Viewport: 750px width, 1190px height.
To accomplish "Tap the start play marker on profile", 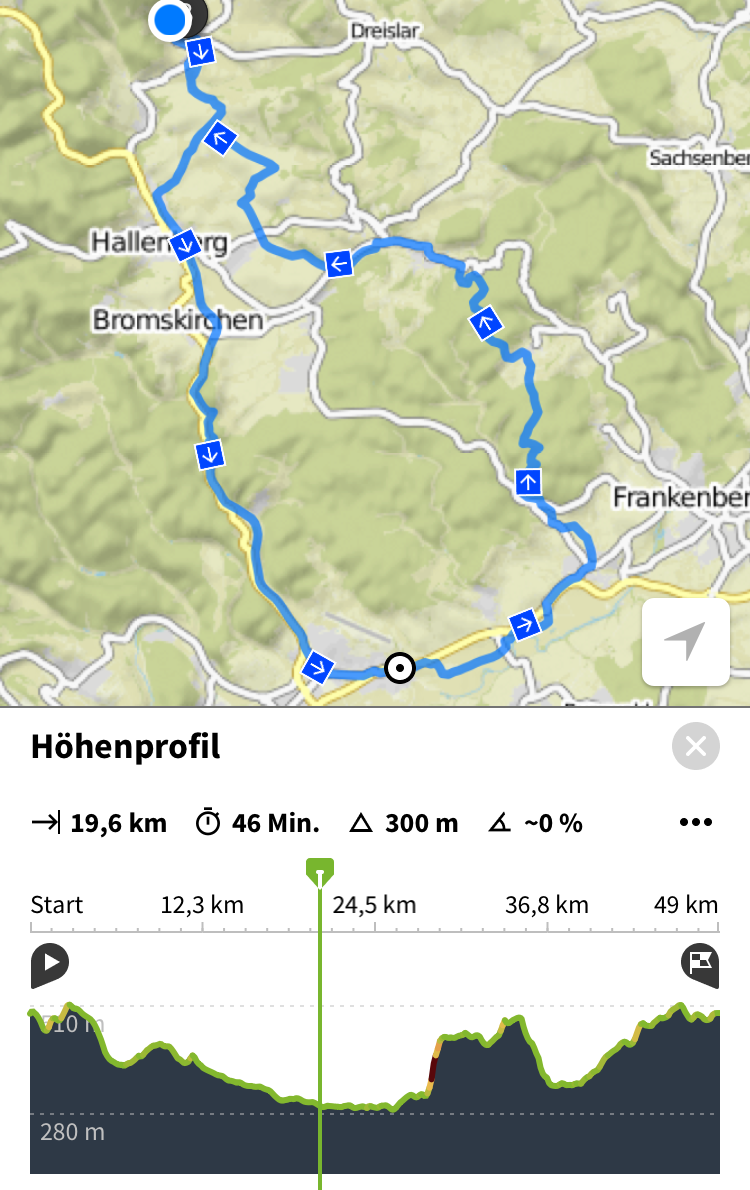I will [x=49, y=963].
